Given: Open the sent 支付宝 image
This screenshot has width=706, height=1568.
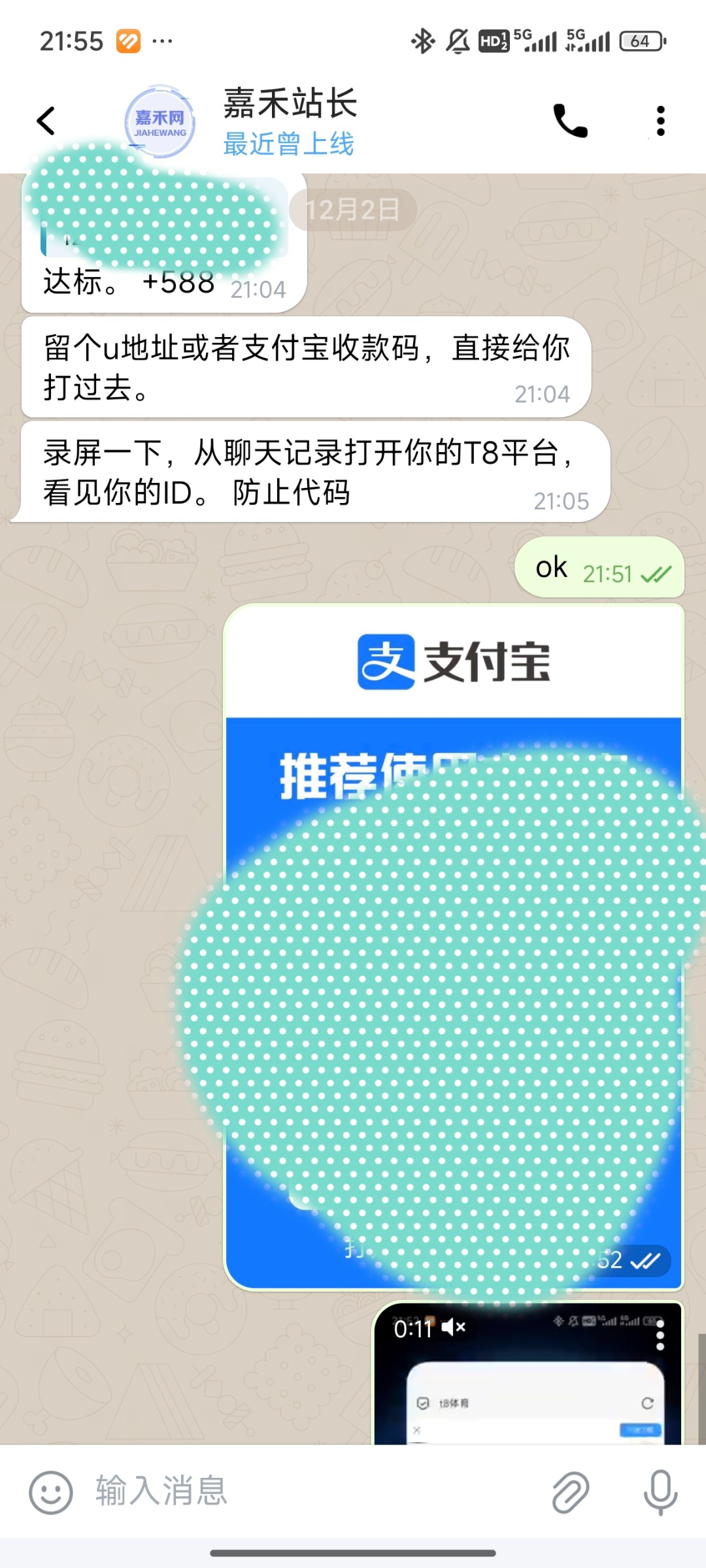Looking at the screenshot, I should [454, 947].
